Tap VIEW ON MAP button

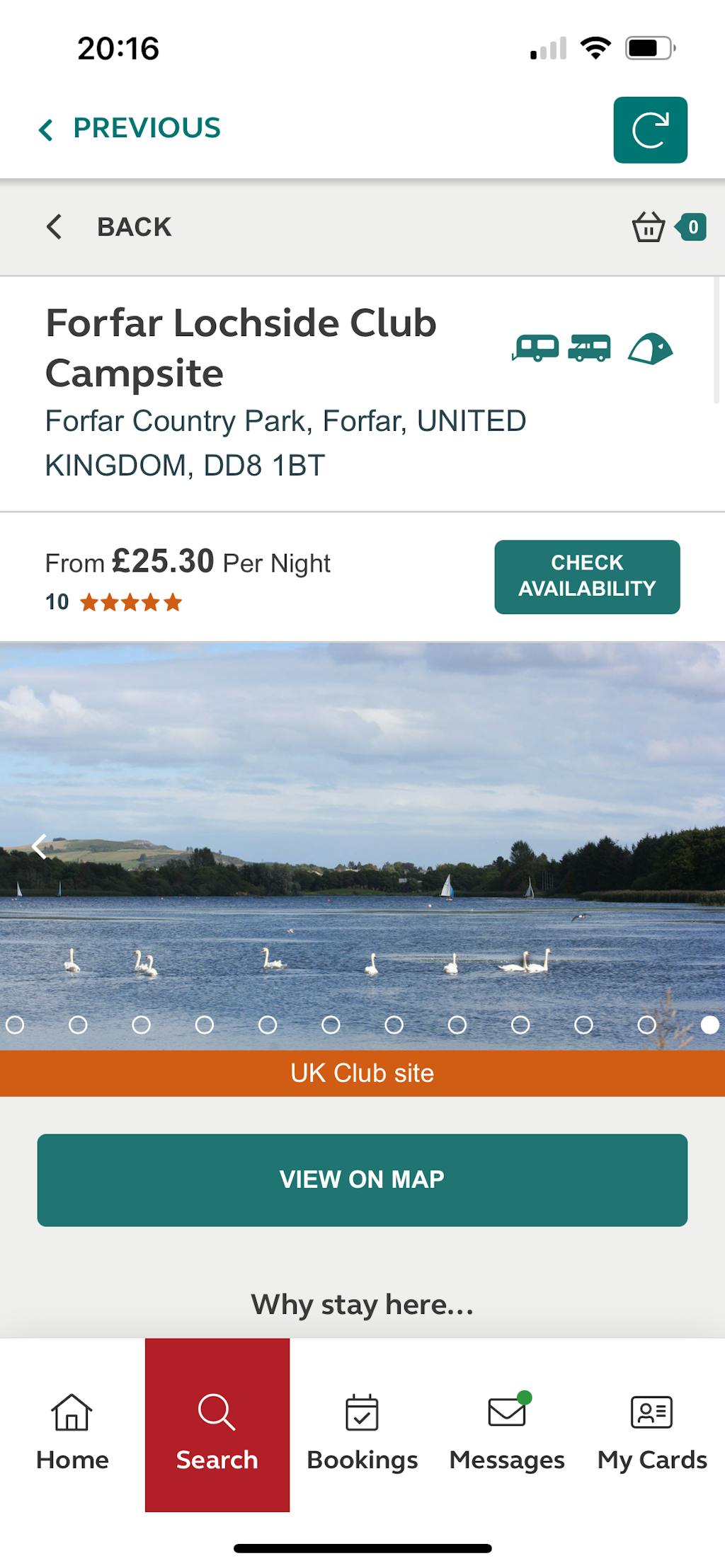[x=362, y=1180]
